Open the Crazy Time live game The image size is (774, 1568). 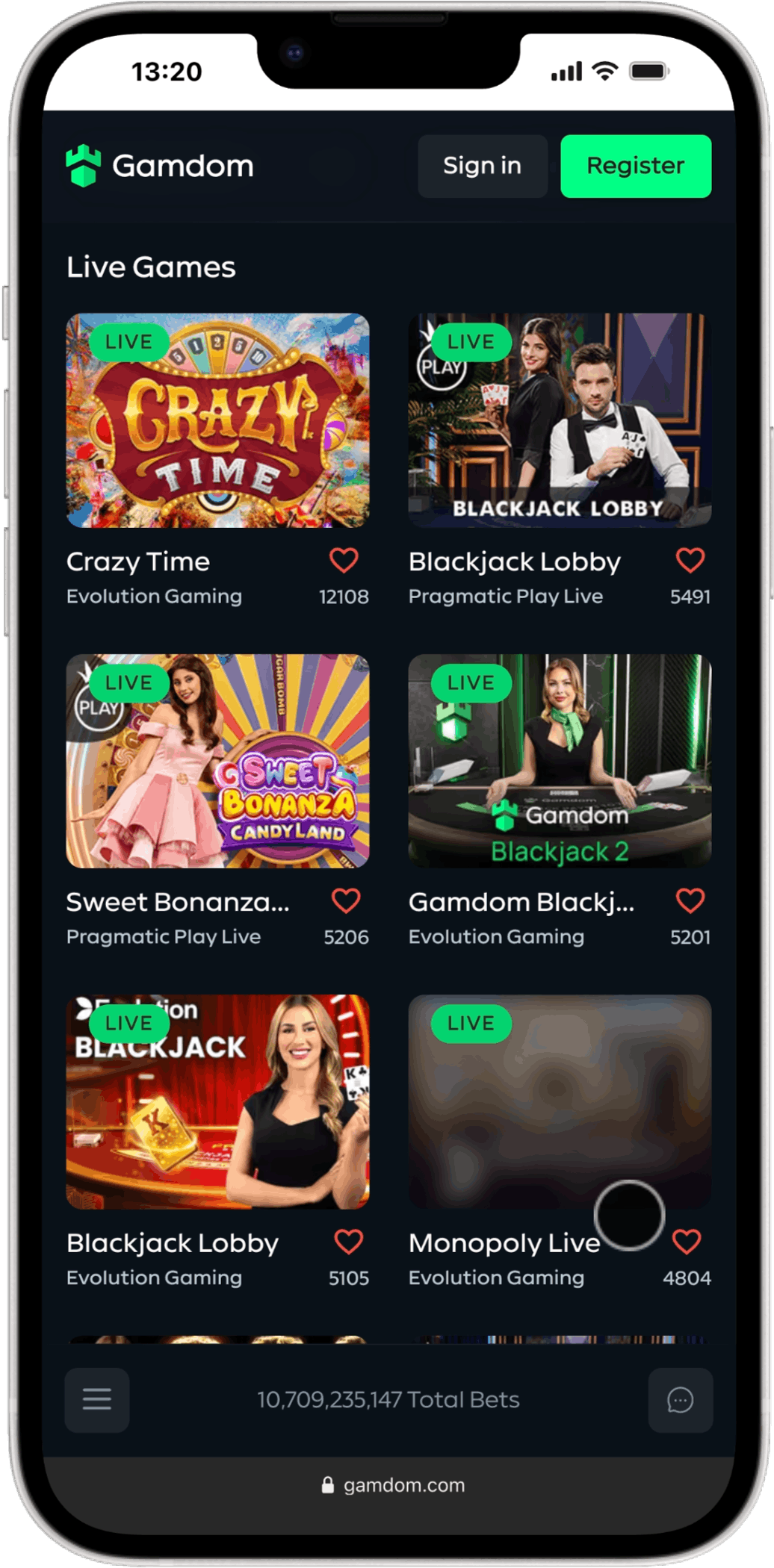pyautogui.click(x=217, y=420)
